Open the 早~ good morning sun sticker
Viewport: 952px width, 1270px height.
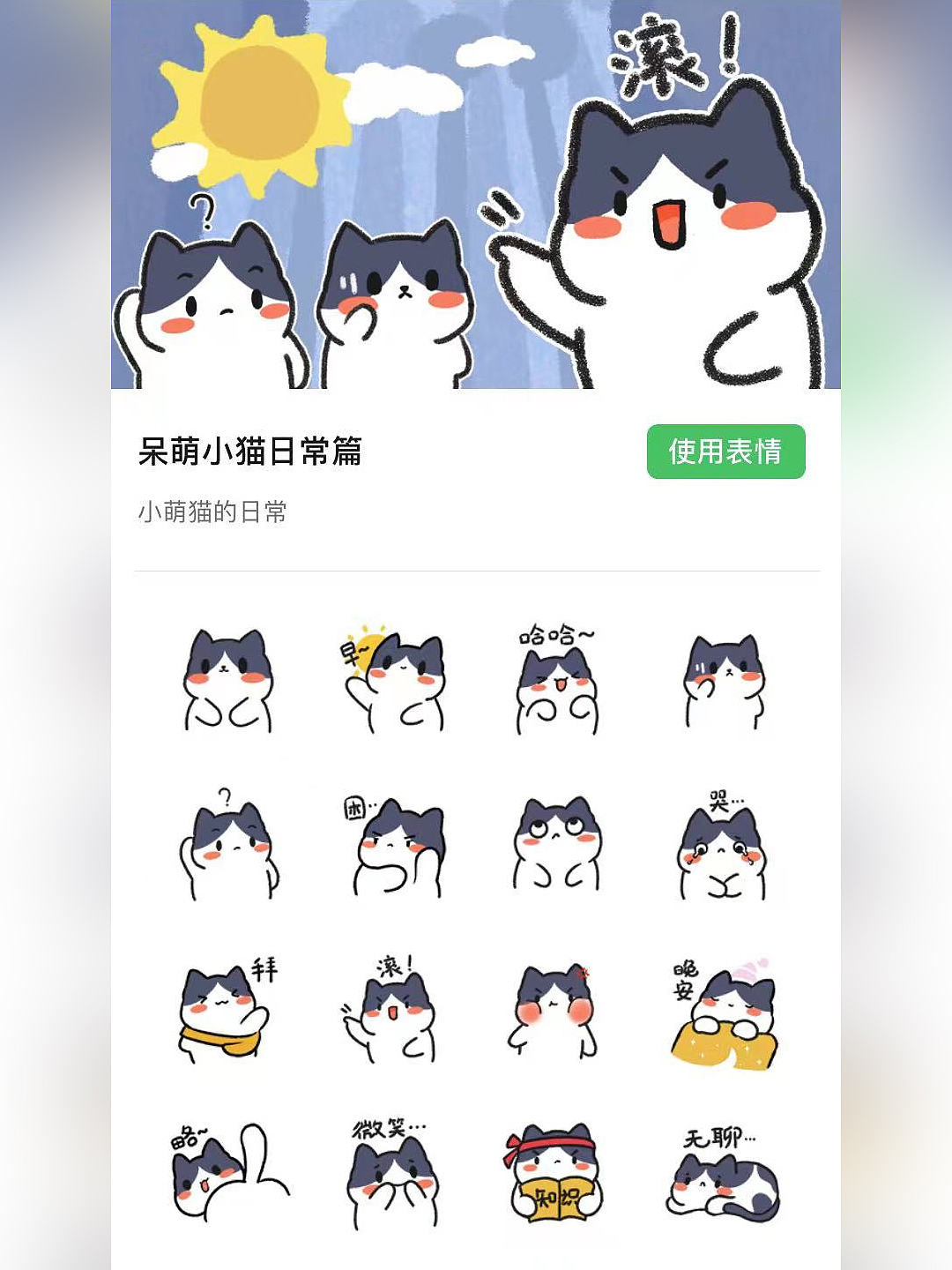click(398, 679)
